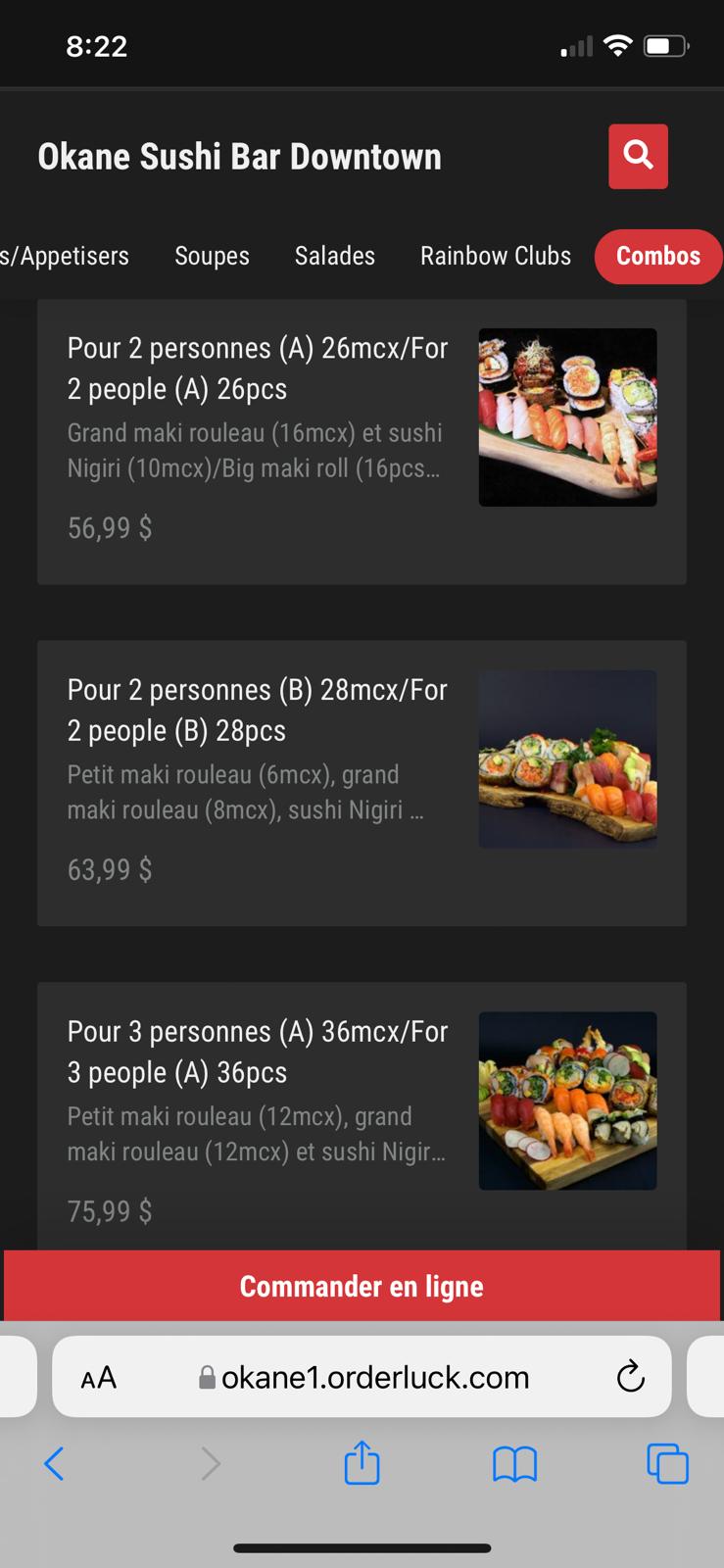
Task: Share this page from Safari
Action: click(362, 1463)
